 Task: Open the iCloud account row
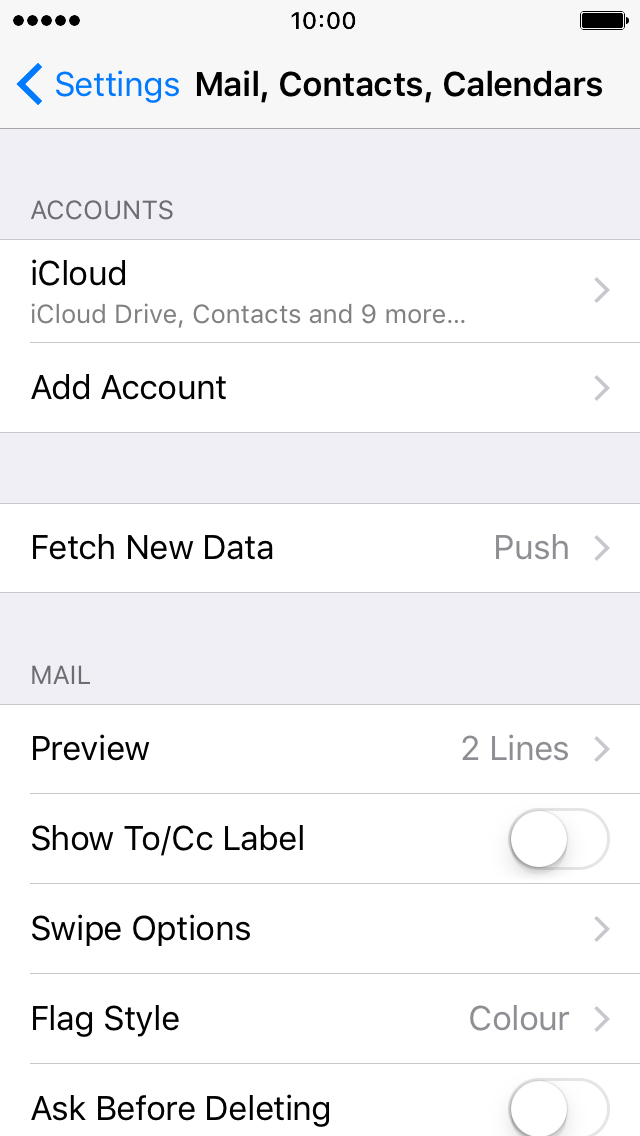pos(320,291)
